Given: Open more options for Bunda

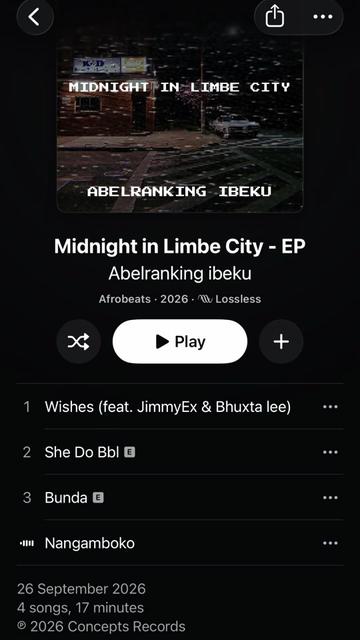Looking at the screenshot, I should click(330, 498).
